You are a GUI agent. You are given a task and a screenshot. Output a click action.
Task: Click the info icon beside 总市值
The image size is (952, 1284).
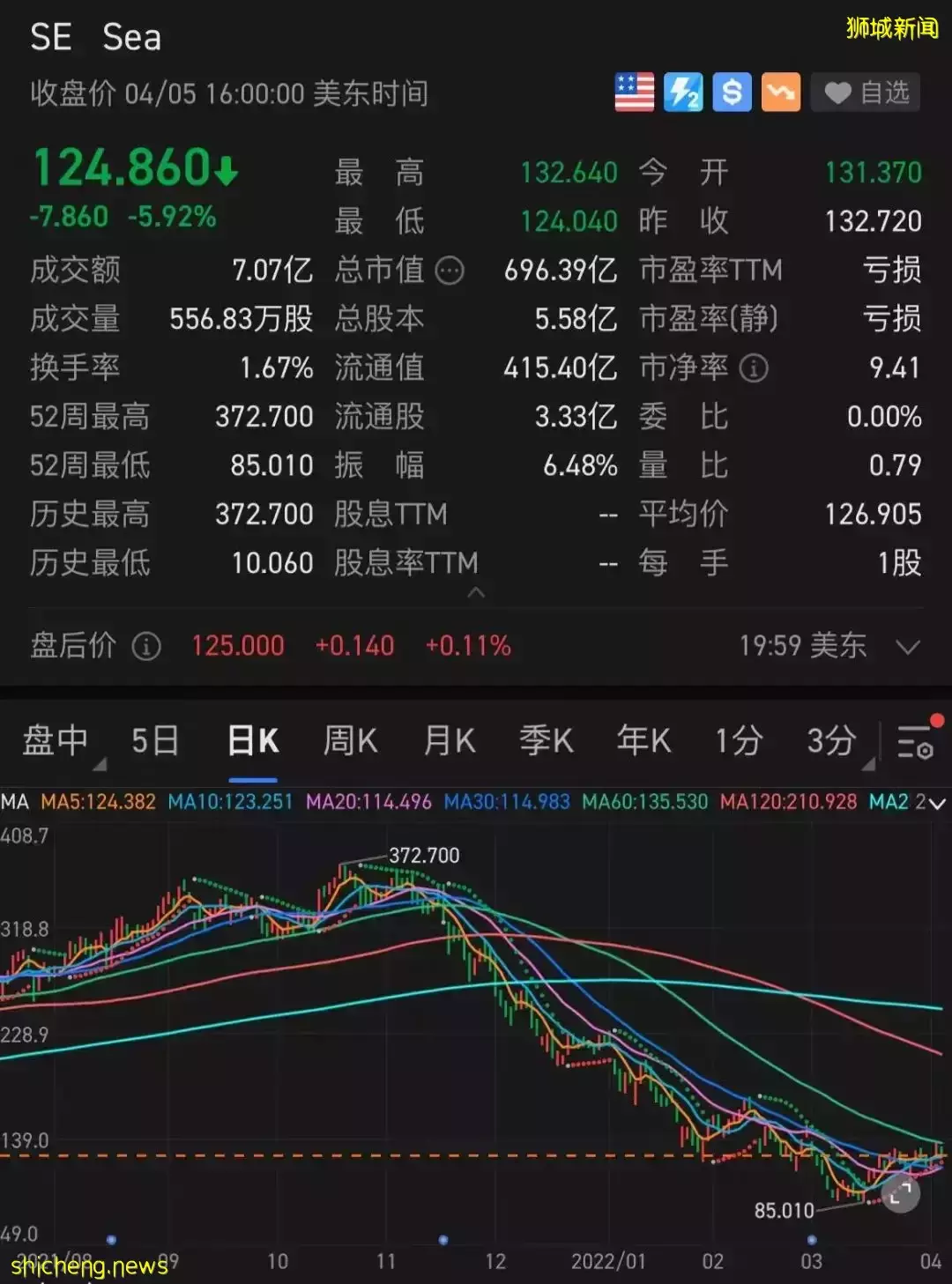point(451,271)
